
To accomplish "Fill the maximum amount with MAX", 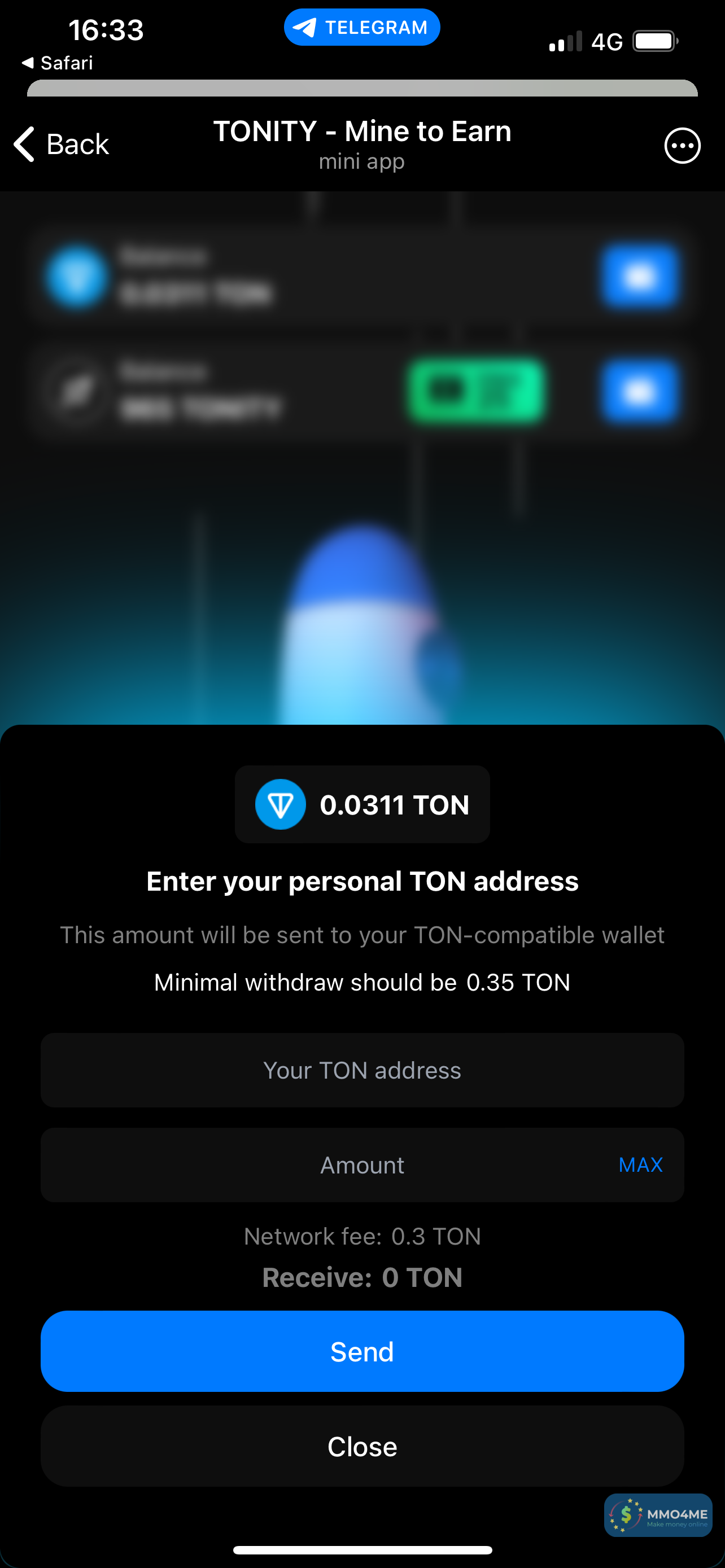I will point(640,1165).
